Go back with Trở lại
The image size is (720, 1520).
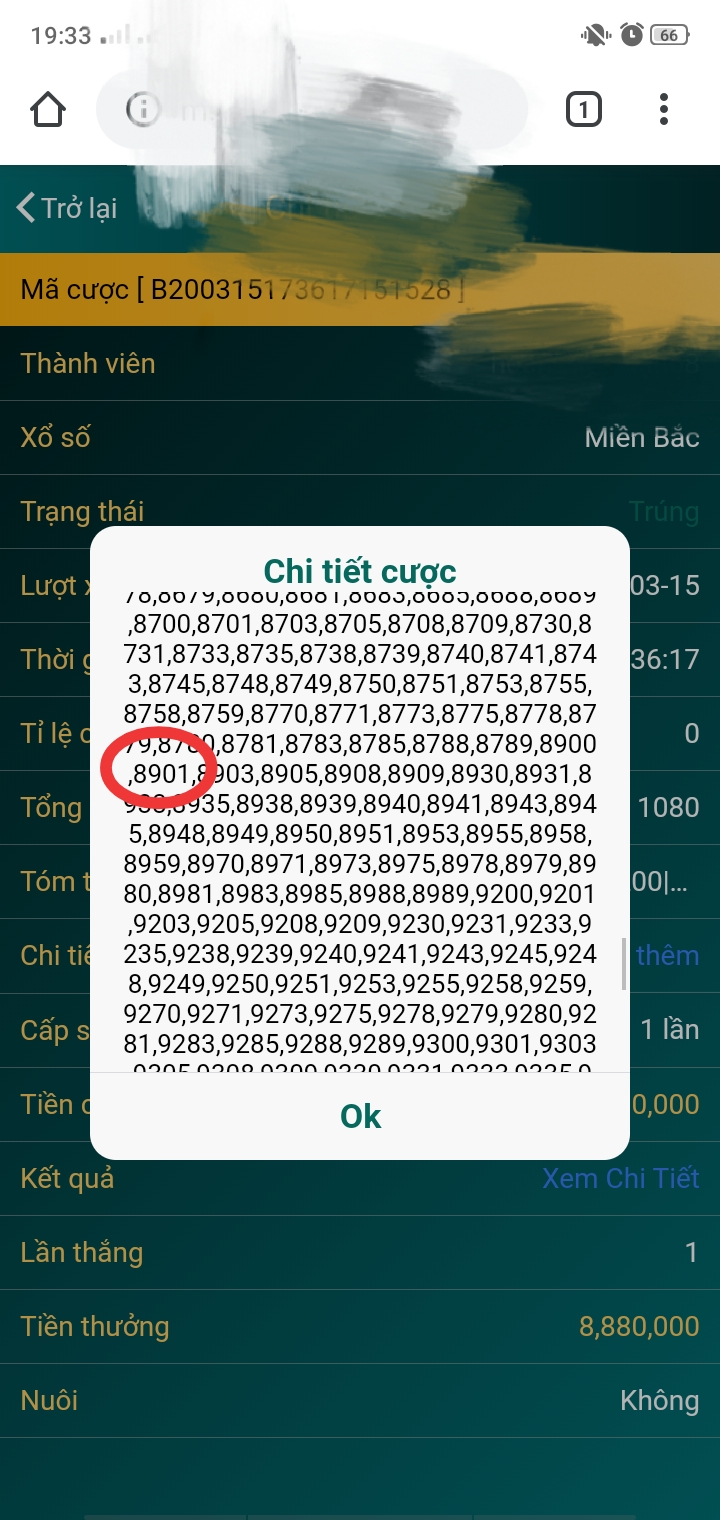pos(67,208)
